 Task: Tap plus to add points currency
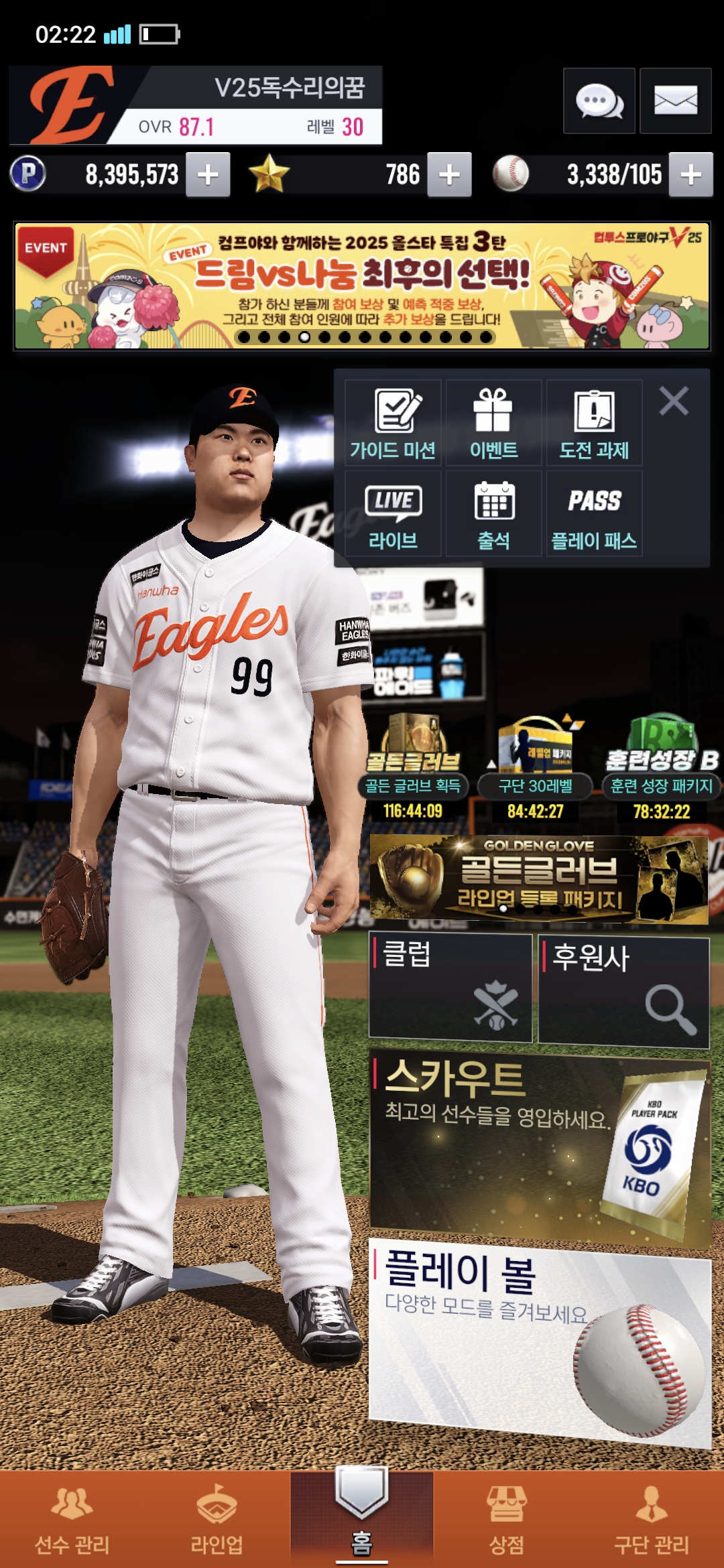pos(208,175)
